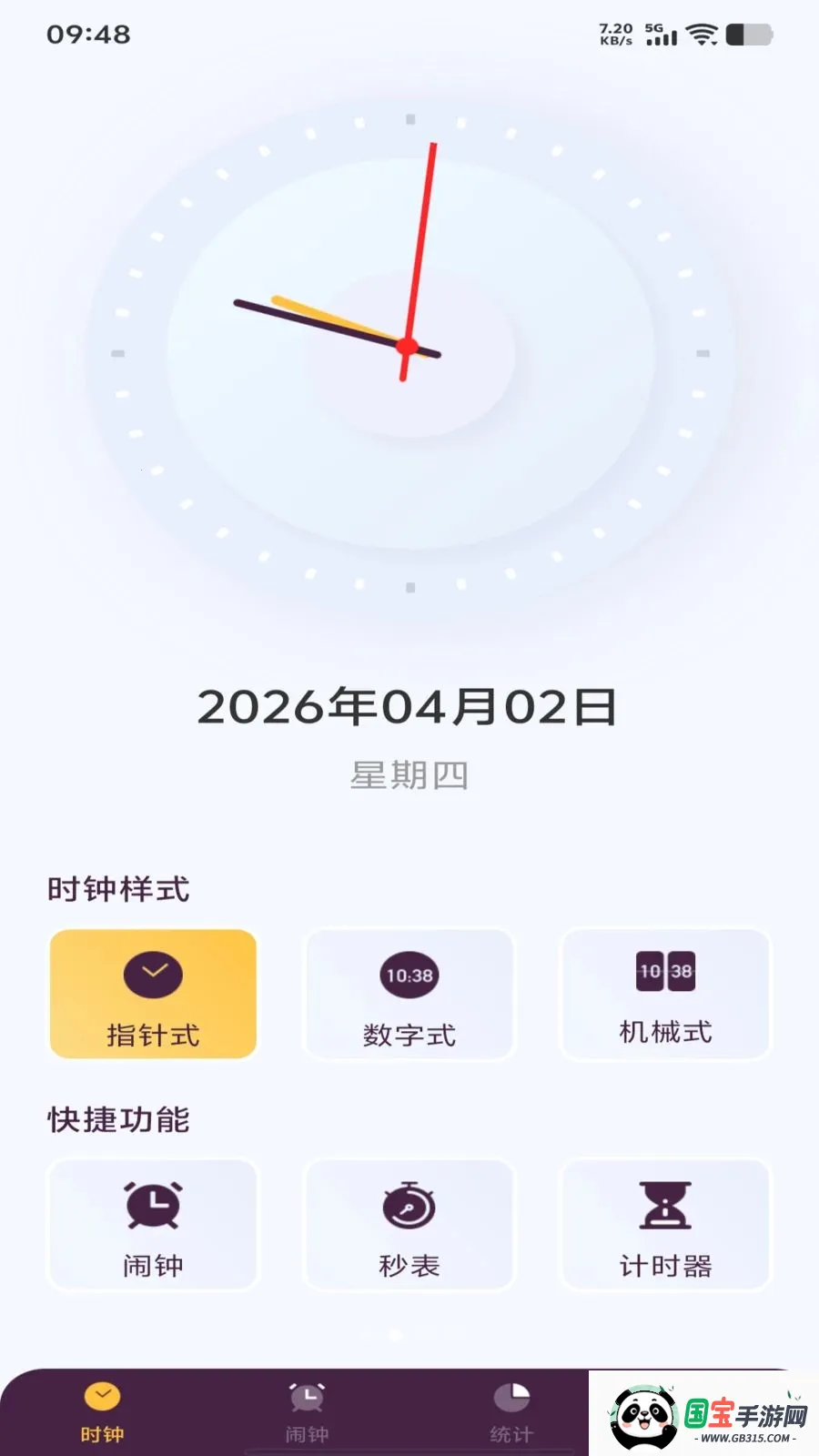Click the pie chart icon above 统计
Image resolution: width=819 pixels, height=1456 pixels.
512,1395
